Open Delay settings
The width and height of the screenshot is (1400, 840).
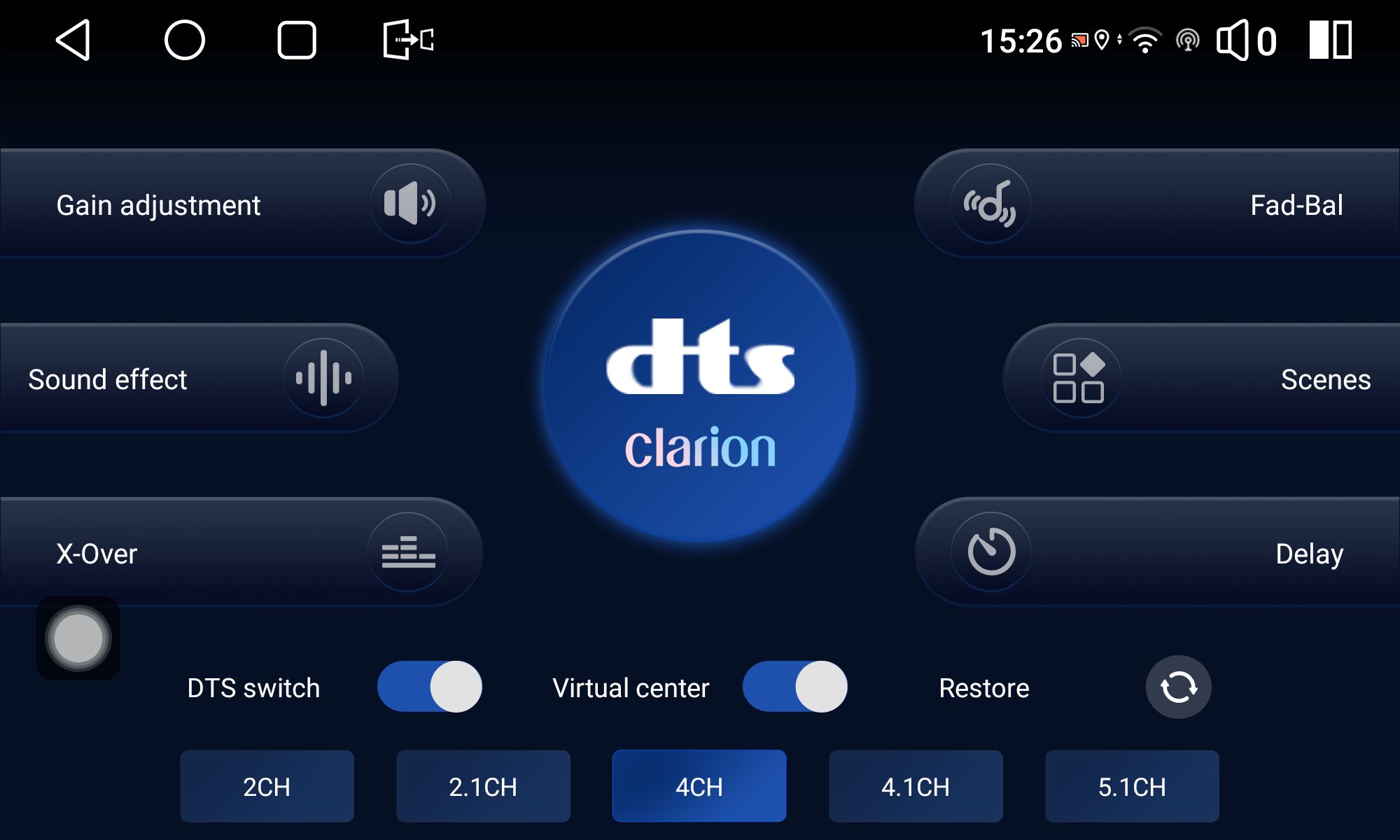[x=1155, y=553]
